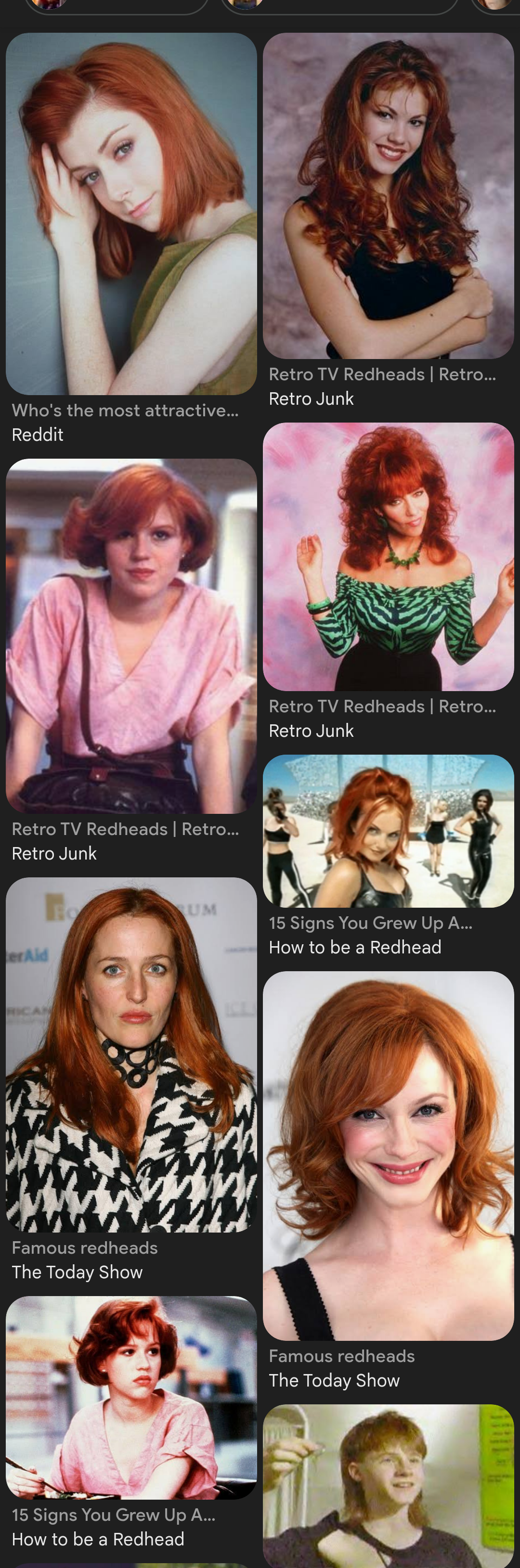
Task: Open the Reddit "Who's the most attractive" image
Action: (131, 214)
